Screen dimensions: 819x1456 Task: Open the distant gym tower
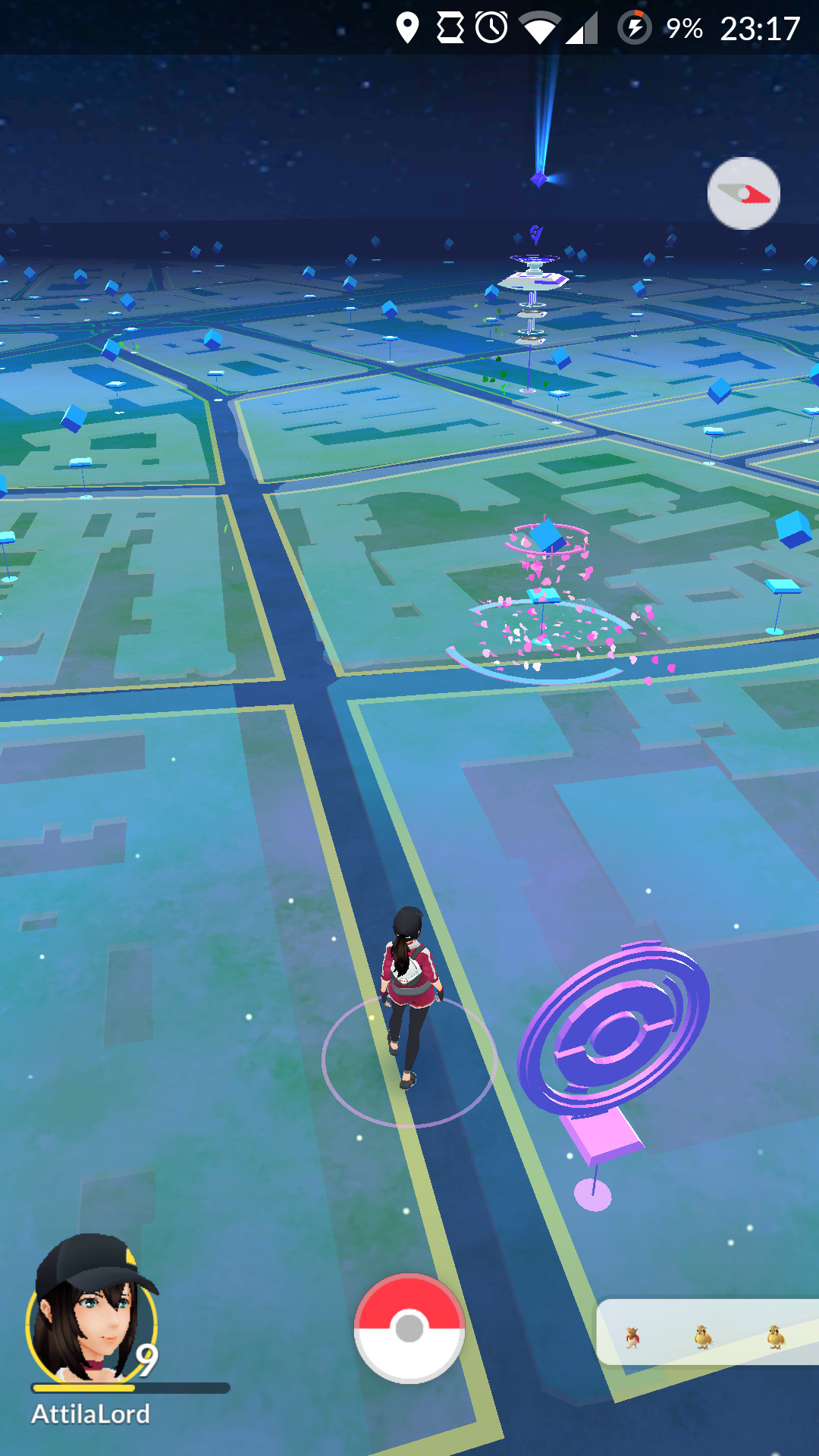534,296
